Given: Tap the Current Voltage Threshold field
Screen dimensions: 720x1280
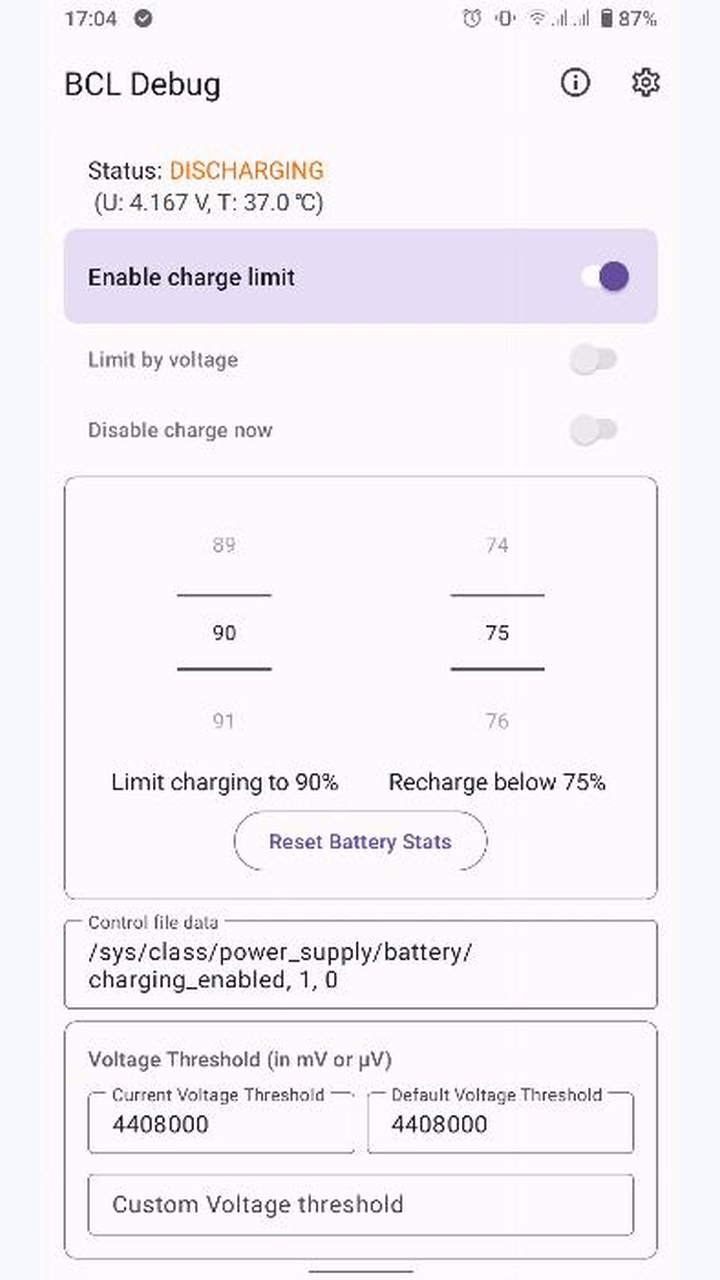Looking at the screenshot, I should pyautogui.click(x=221, y=1122).
